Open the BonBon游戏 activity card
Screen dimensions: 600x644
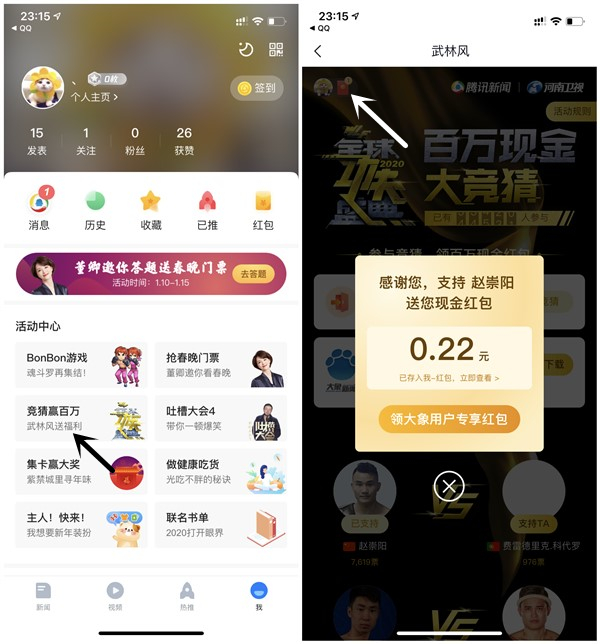82,364
